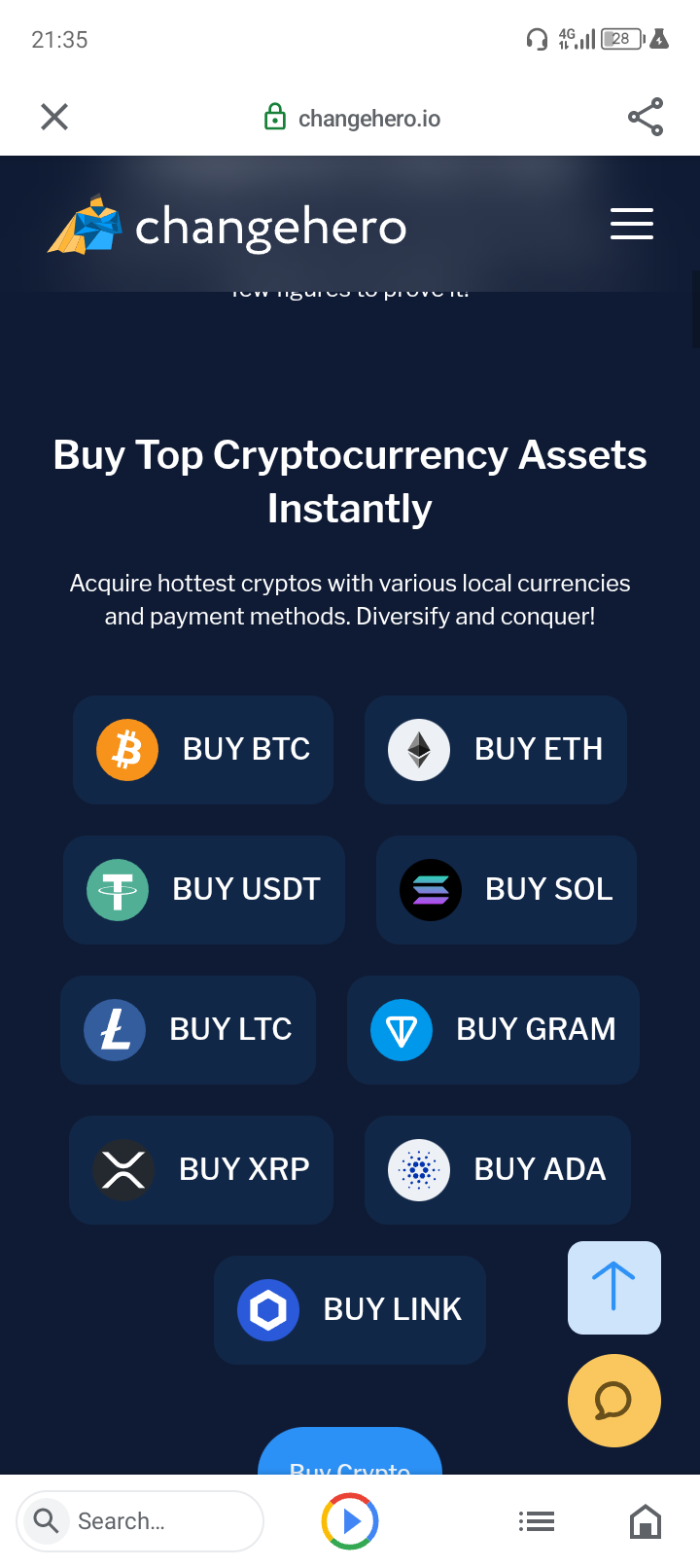Tap the Buy Crypto button
Screen dimensions: 700x1568
point(350,1451)
